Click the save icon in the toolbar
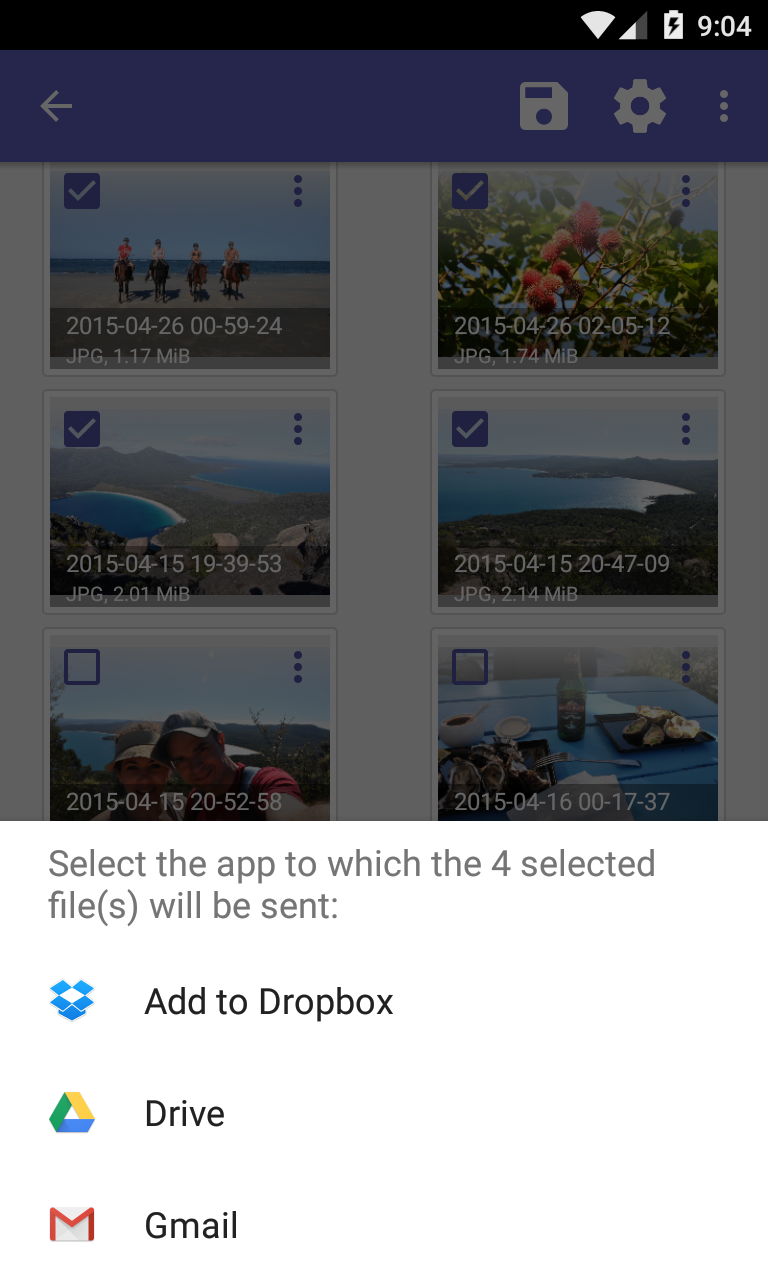The image size is (768, 1280). (542, 105)
